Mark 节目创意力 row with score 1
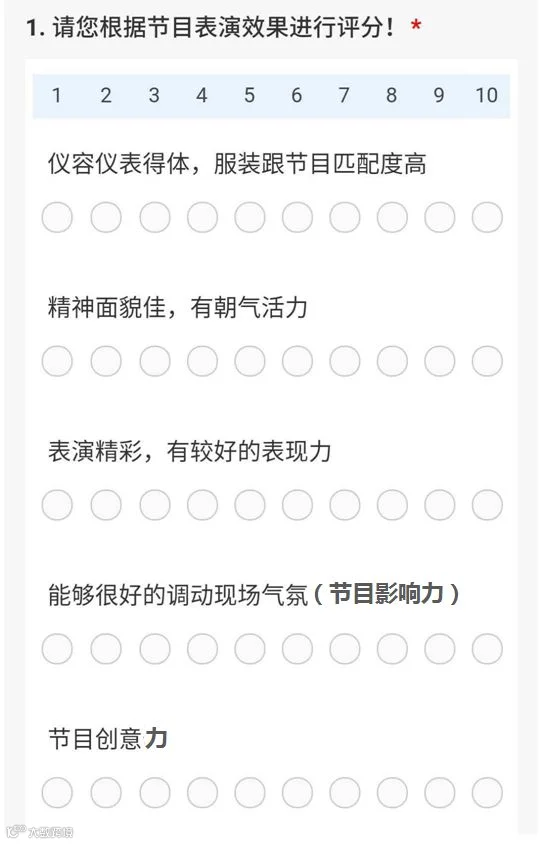Image resolution: width=545 pixels, height=844 pixels. [57, 793]
